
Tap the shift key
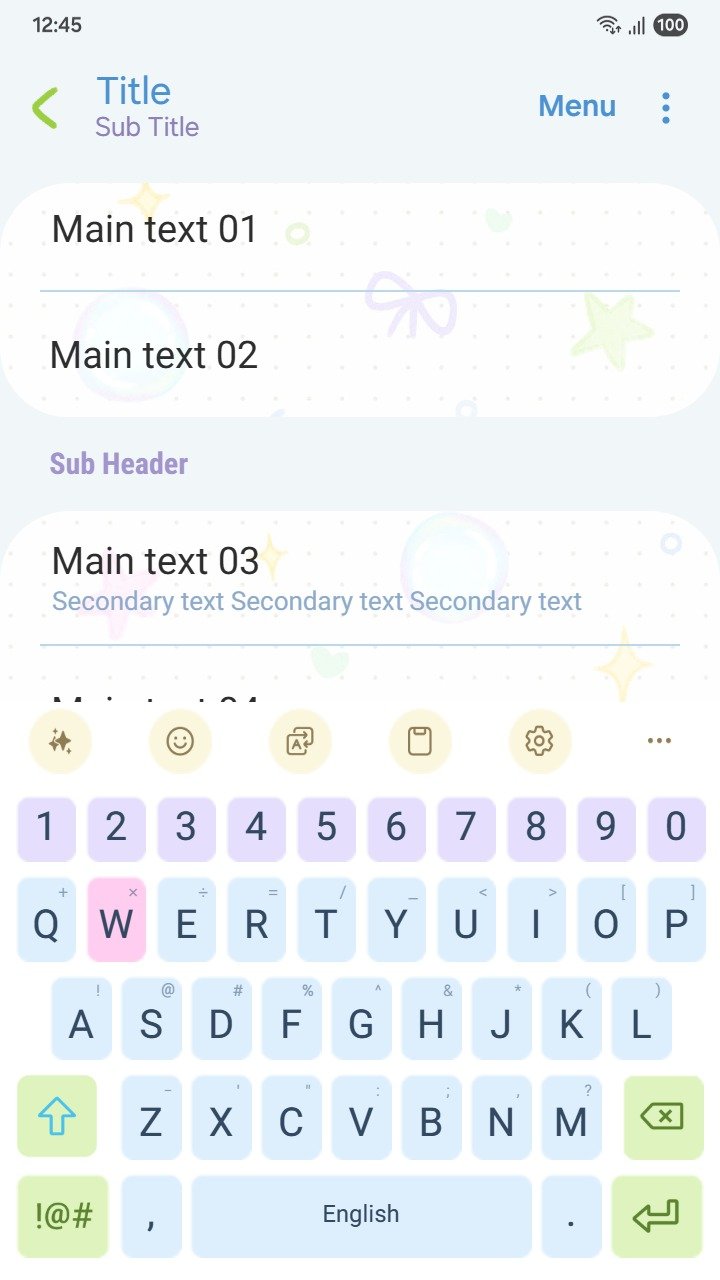(x=57, y=1116)
